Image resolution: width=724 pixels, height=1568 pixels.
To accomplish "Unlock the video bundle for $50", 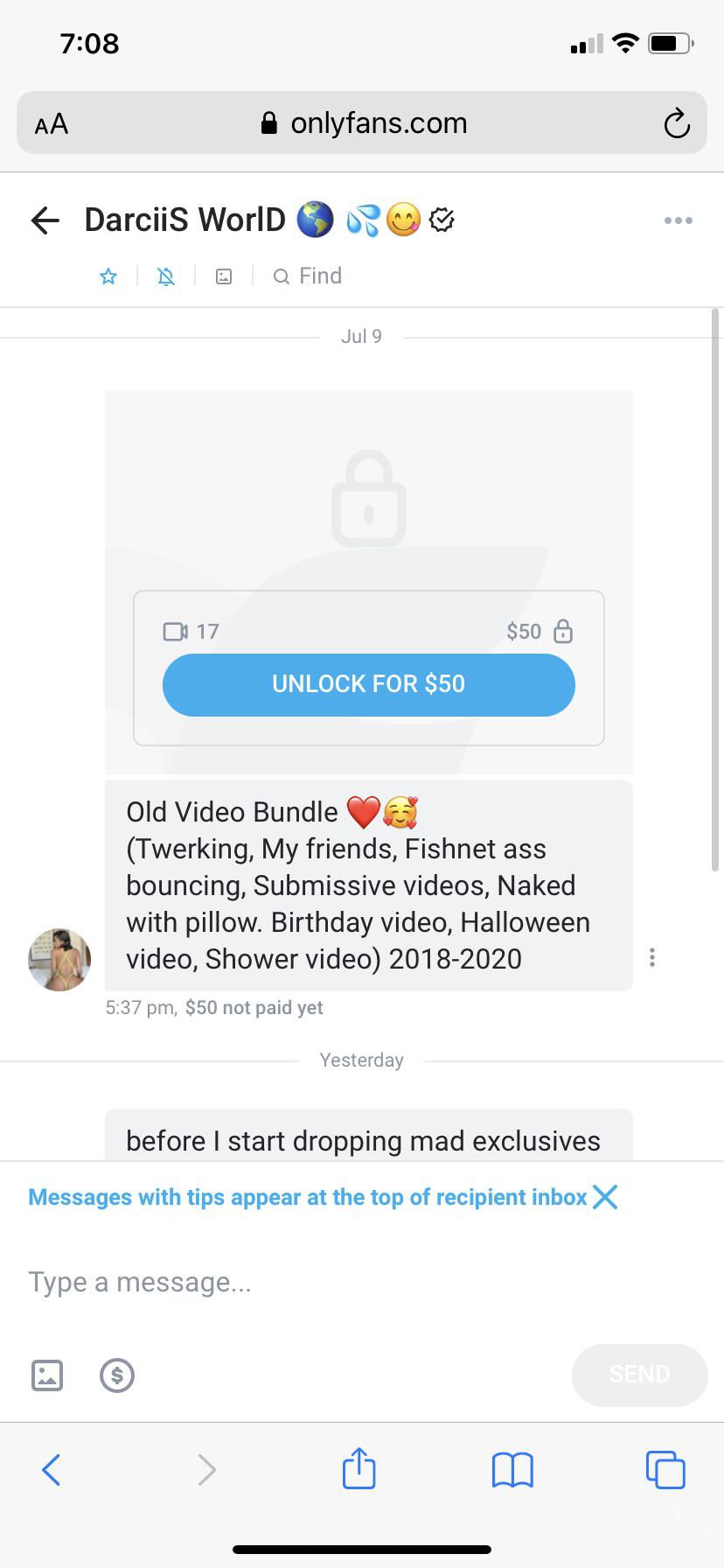I will point(368,684).
